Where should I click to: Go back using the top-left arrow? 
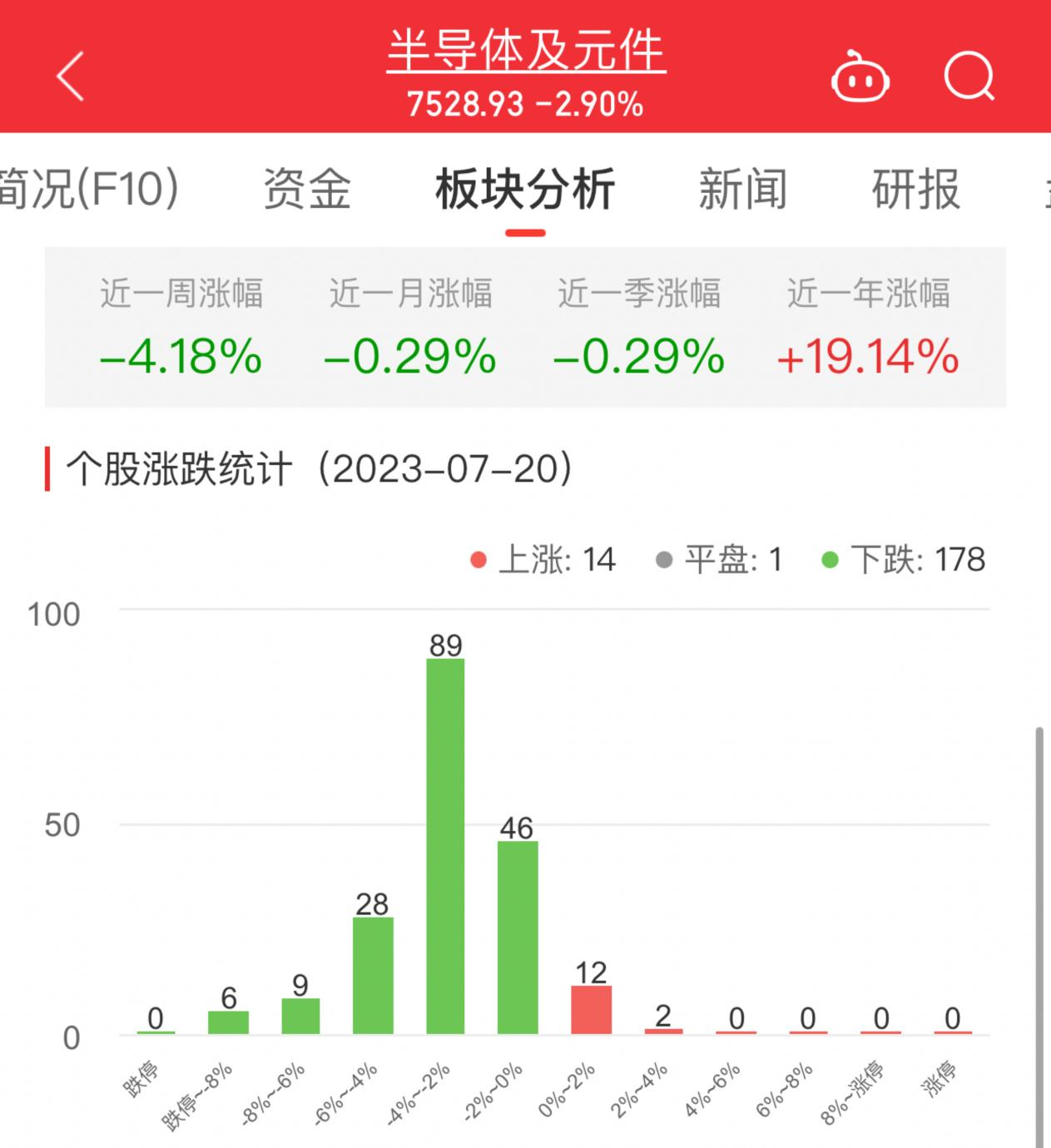coord(71,77)
